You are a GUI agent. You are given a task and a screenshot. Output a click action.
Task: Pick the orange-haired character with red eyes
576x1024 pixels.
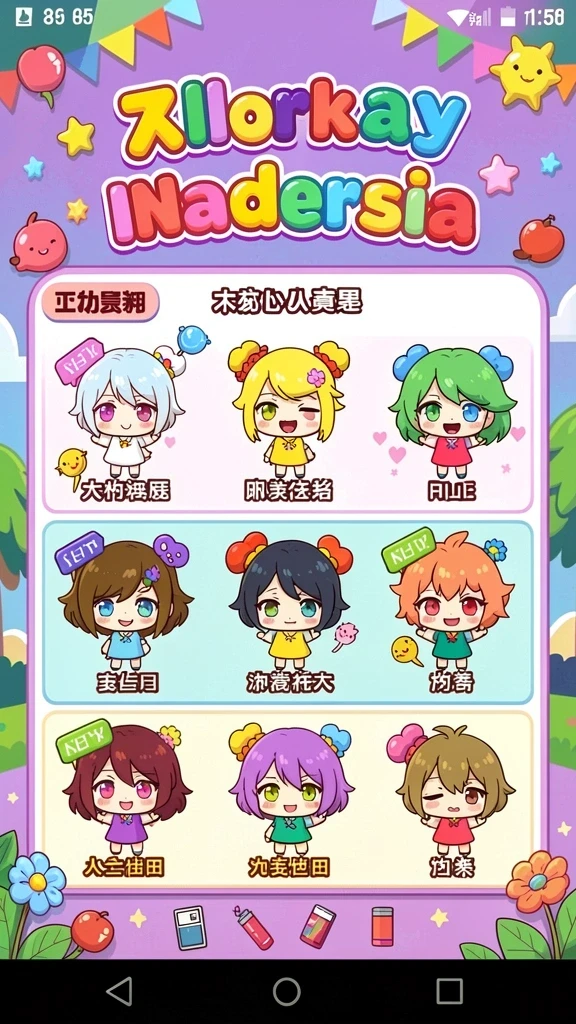pos(451,598)
